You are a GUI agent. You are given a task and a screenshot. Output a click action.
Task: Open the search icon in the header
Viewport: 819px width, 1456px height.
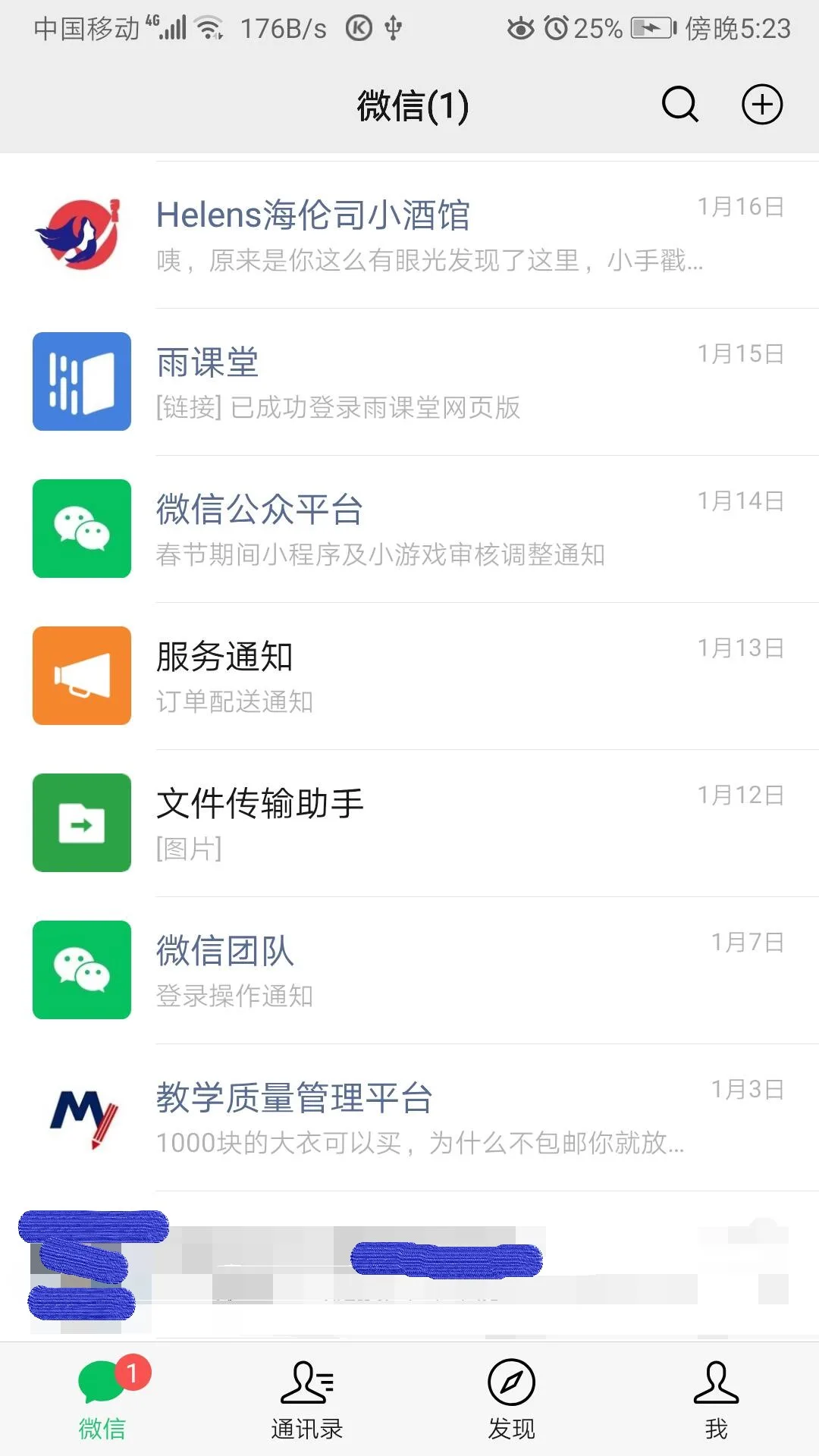coord(679,105)
